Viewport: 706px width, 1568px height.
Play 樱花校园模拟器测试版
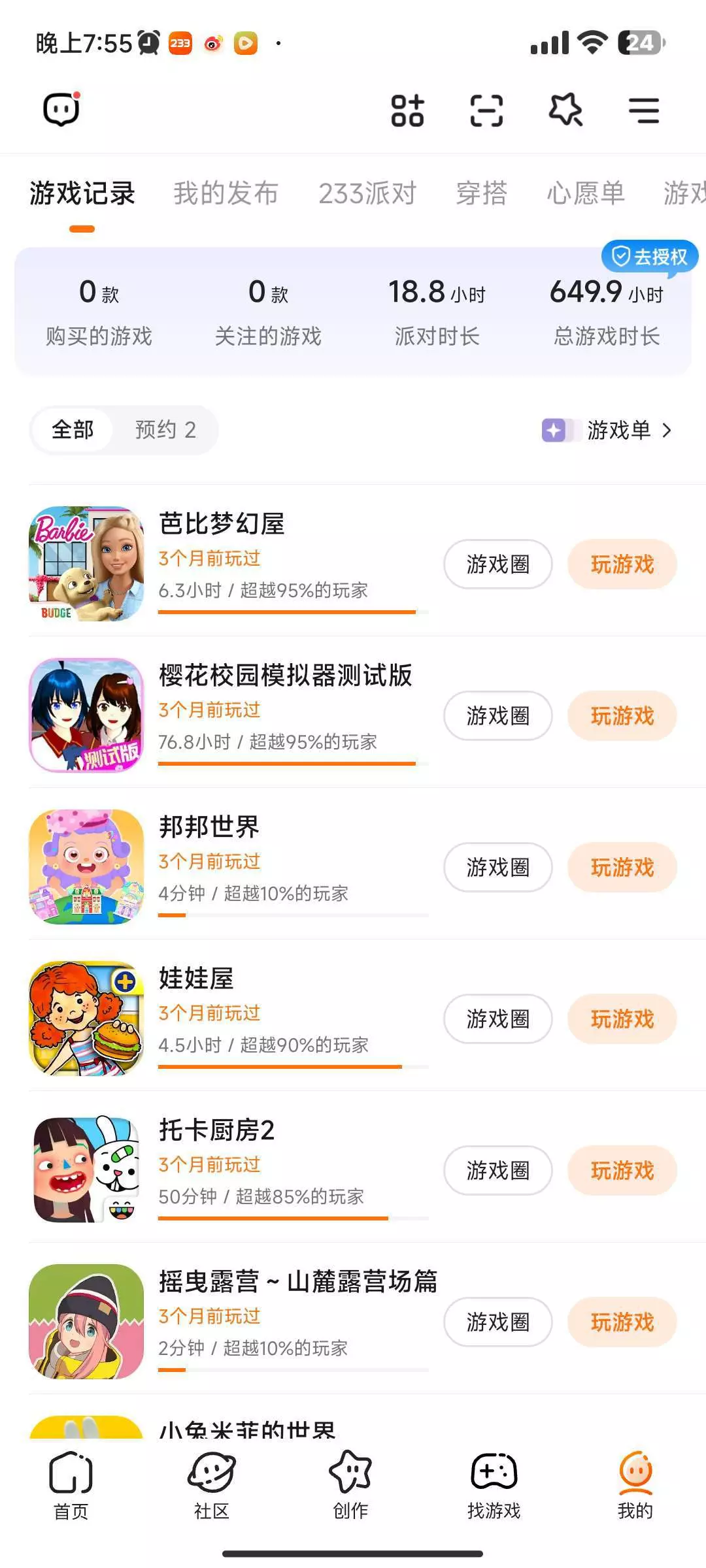[x=622, y=716]
